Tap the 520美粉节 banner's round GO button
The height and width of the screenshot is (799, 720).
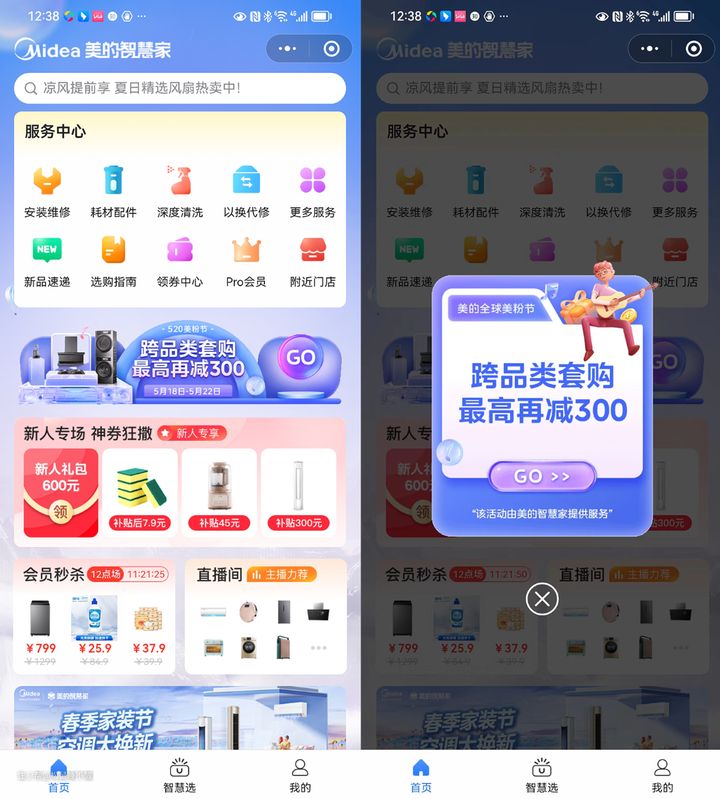(x=300, y=358)
